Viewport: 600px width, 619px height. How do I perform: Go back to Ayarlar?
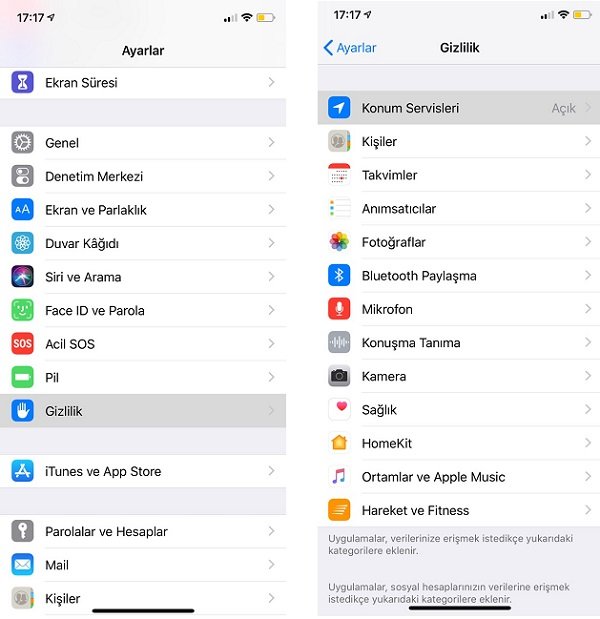pyautogui.click(x=350, y=47)
